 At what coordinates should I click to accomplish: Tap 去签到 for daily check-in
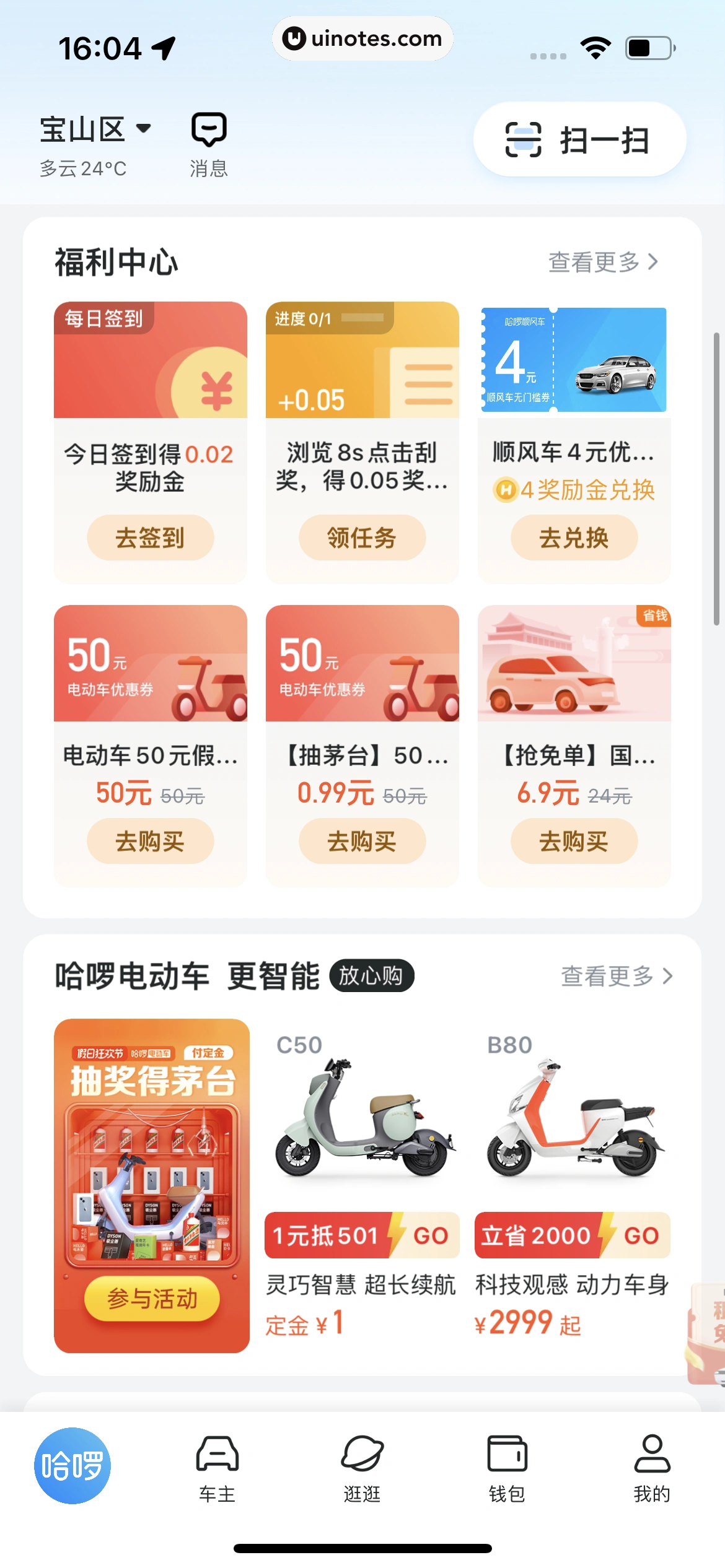click(150, 538)
